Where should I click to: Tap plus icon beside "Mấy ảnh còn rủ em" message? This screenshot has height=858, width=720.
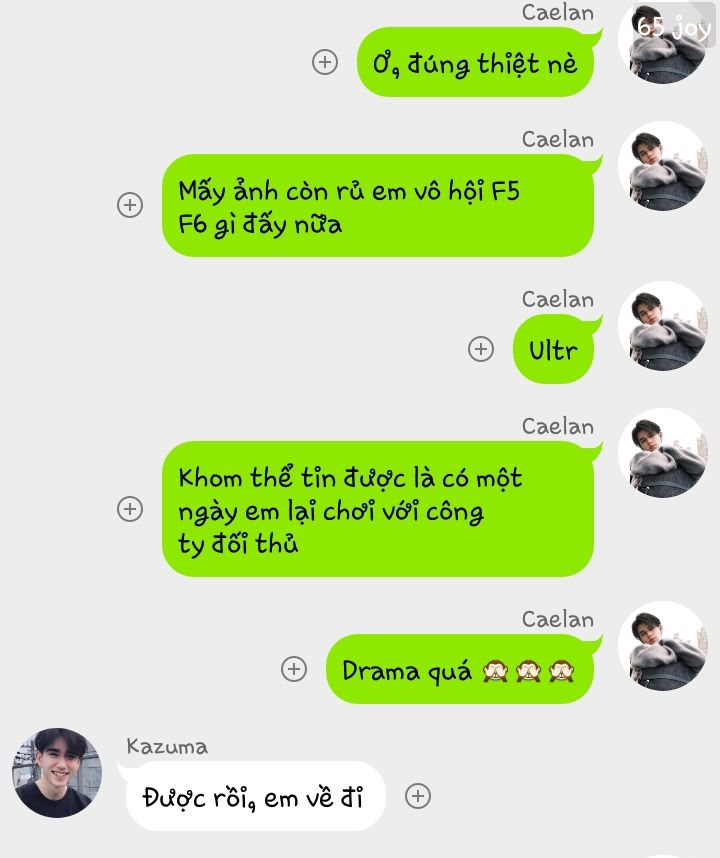tap(130, 205)
